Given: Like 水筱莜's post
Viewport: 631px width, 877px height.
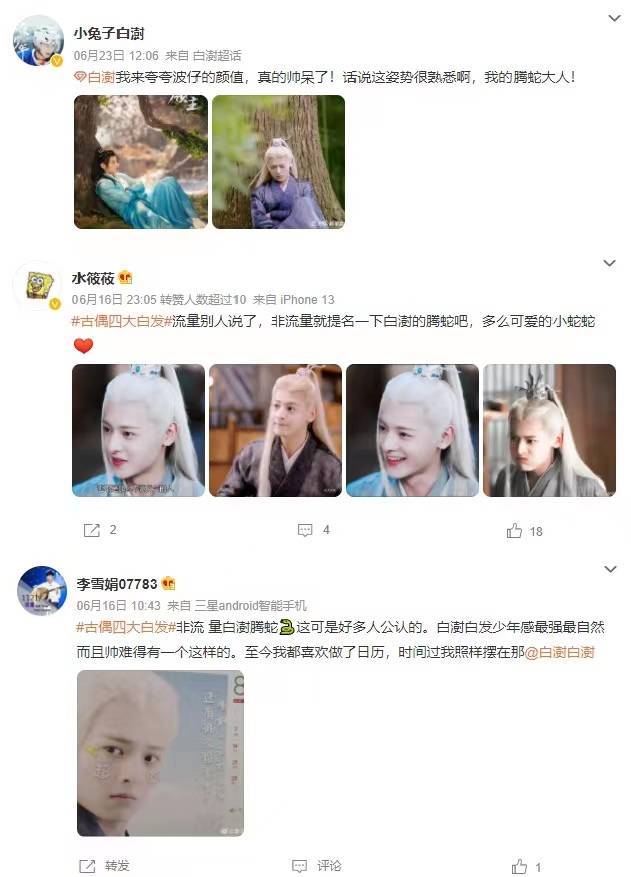Looking at the screenshot, I should point(524,531).
